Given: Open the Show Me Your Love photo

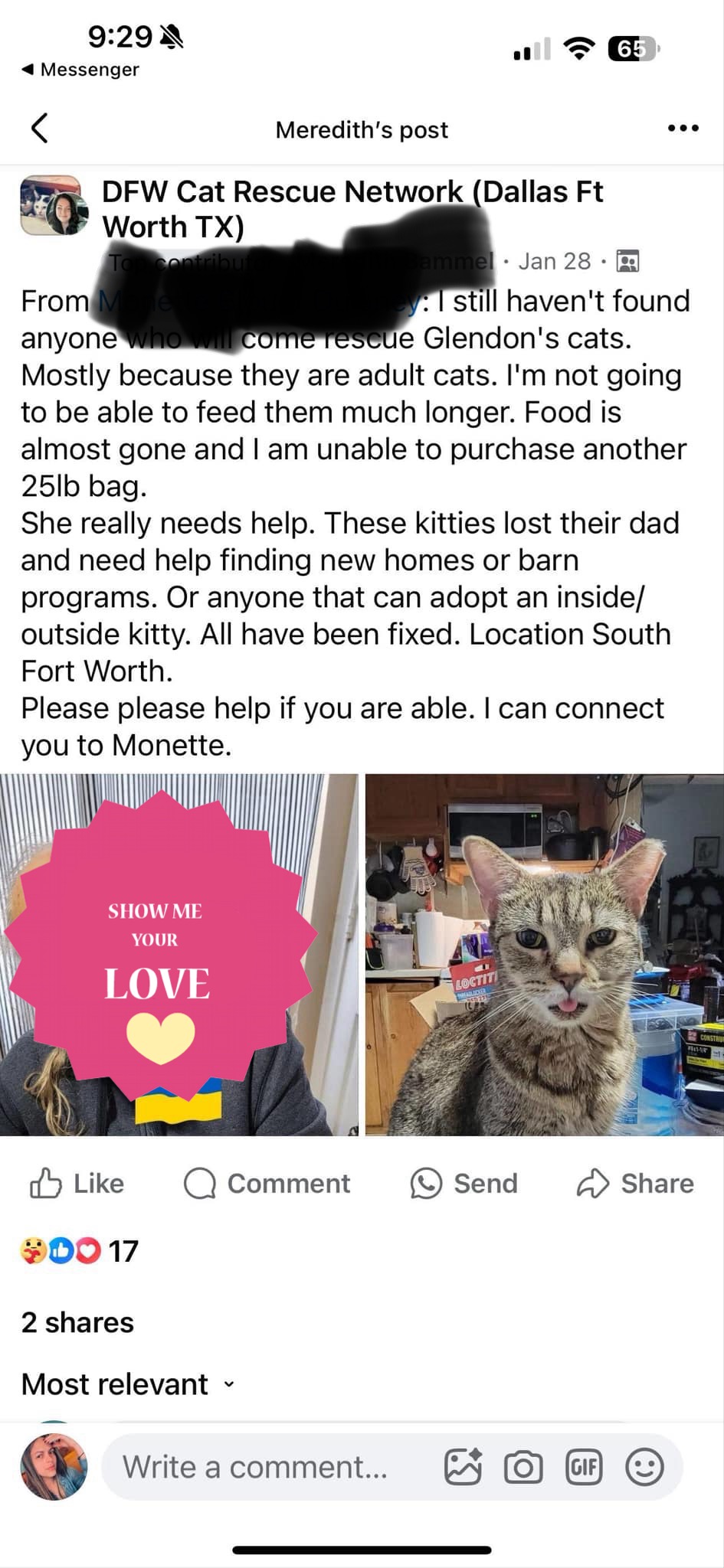Looking at the screenshot, I should 179,955.
